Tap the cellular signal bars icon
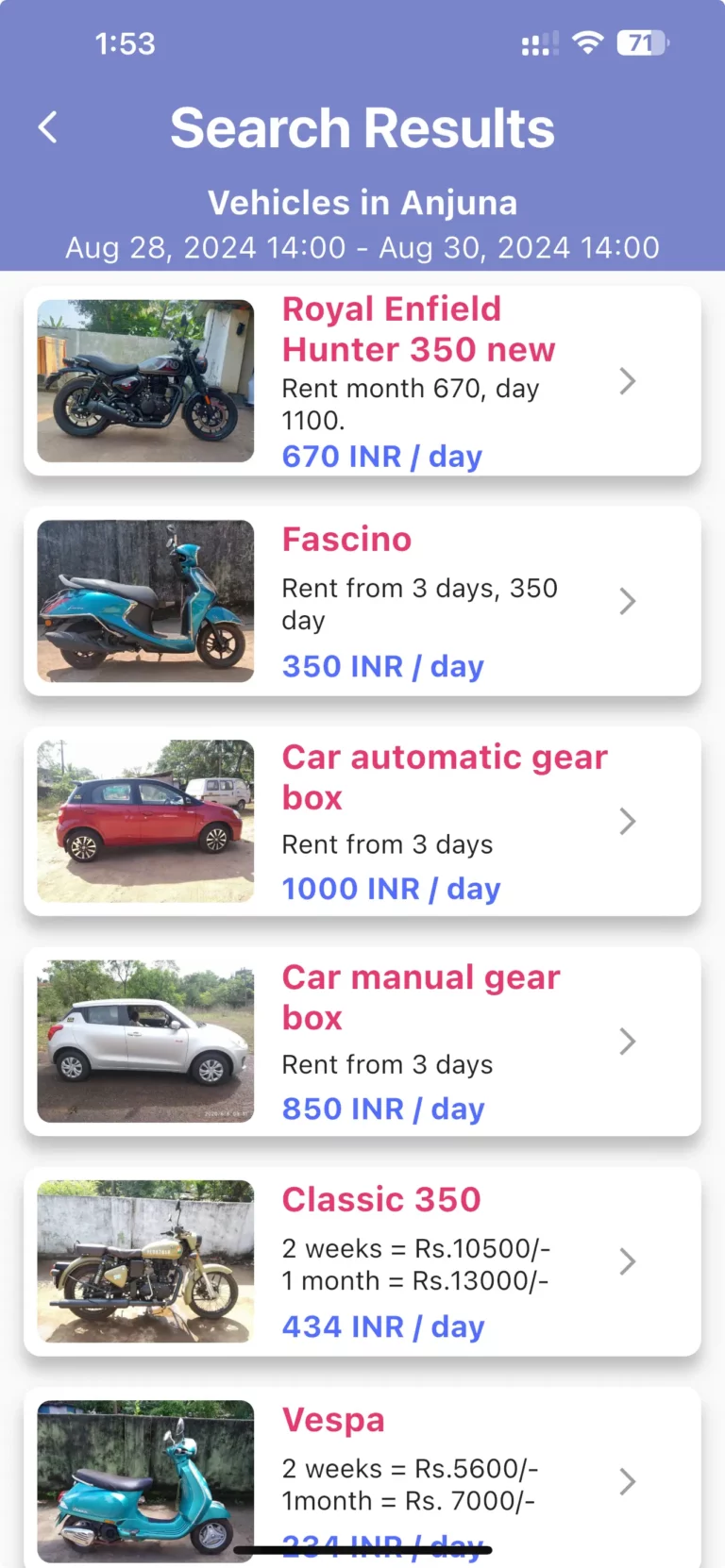This screenshot has width=725, height=1568. [537, 42]
